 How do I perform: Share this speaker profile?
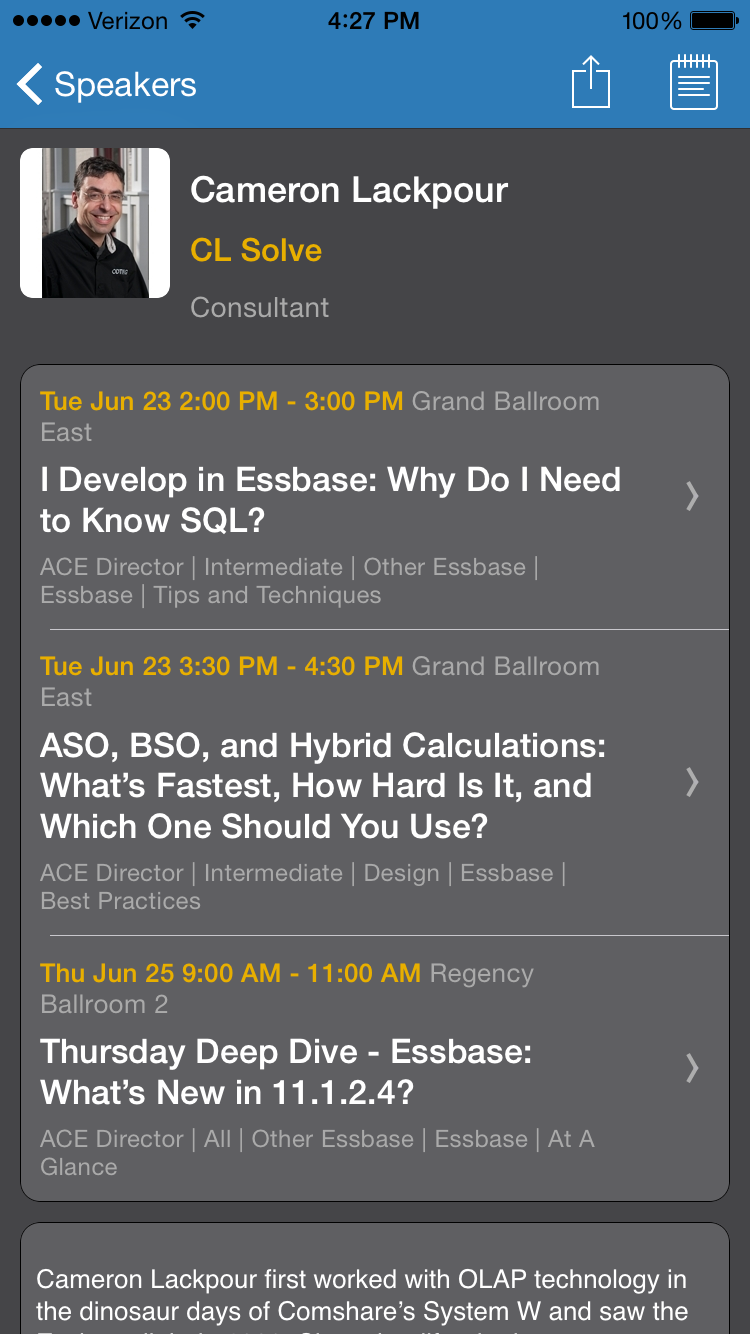[x=590, y=82]
